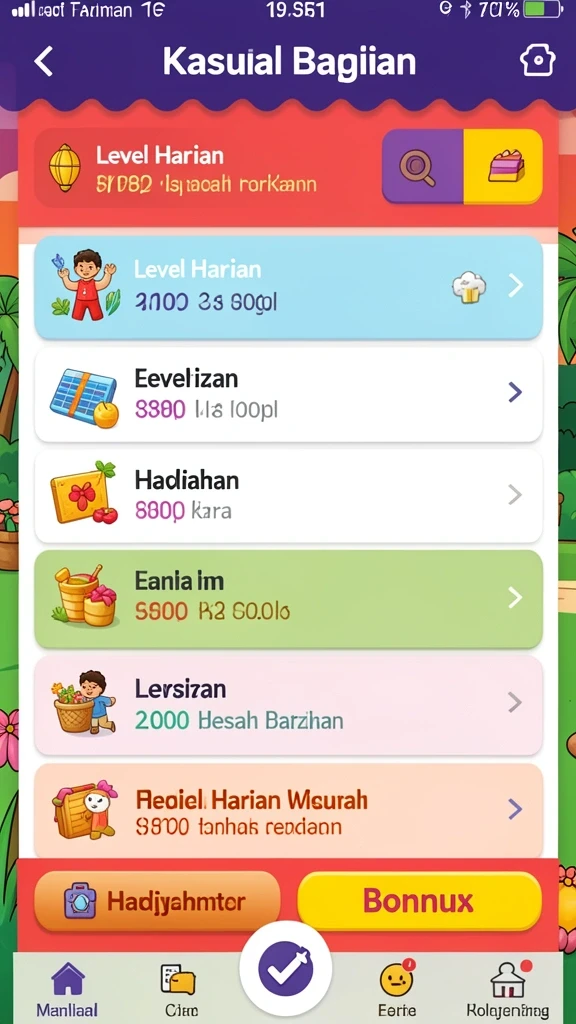Open the settings icon in the header
The width and height of the screenshot is (576, 1024).
pyautogui.click(x=537, y=61)
